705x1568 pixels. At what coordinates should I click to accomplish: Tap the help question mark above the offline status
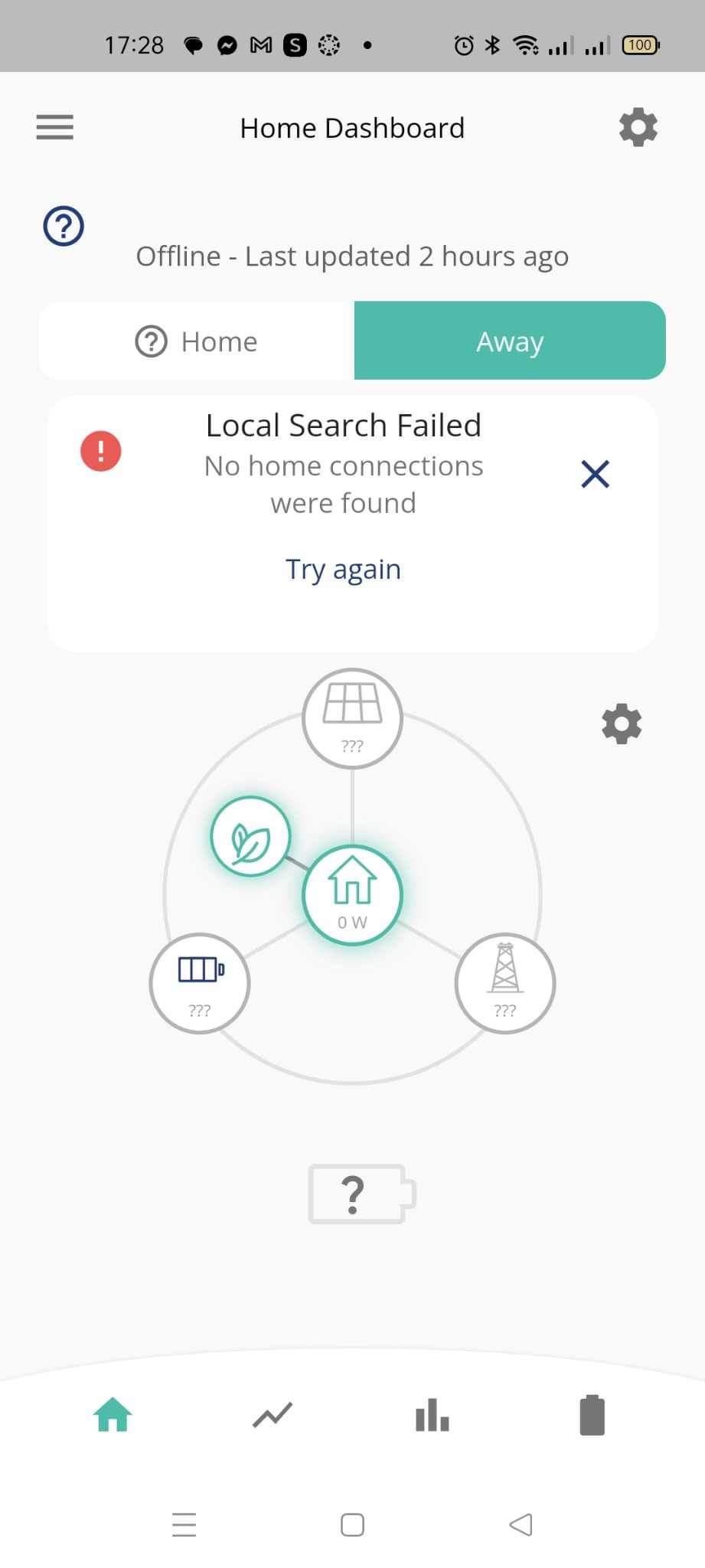[64, 226]
